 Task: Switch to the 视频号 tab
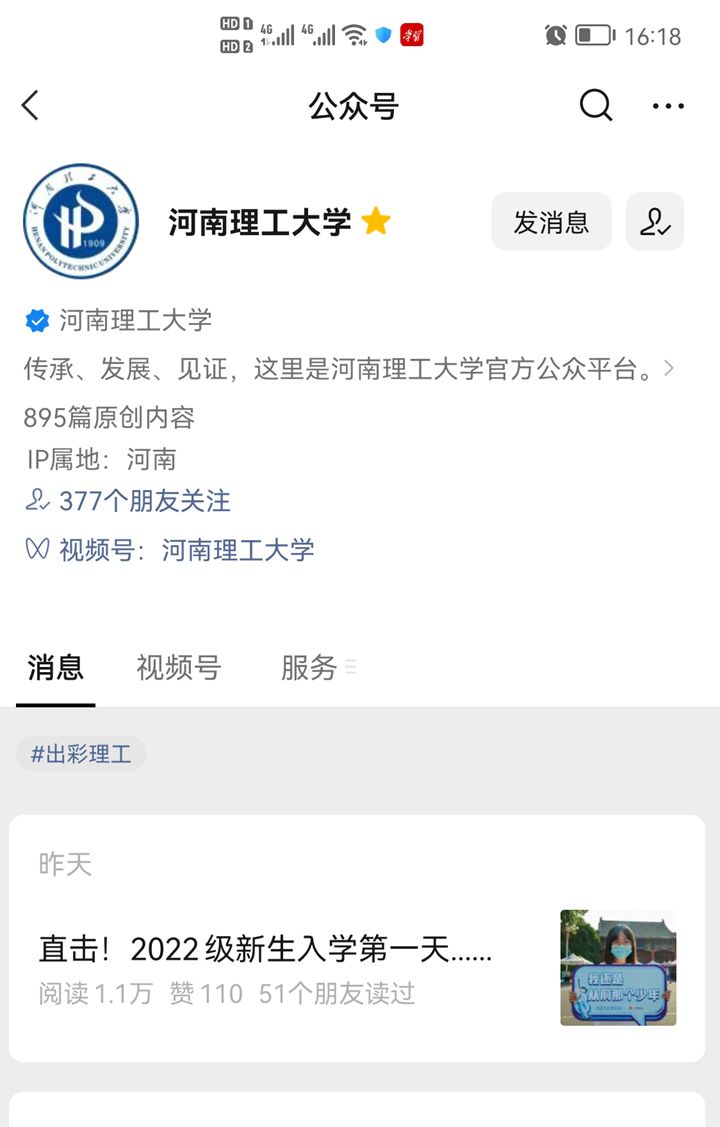pos(178,668)
